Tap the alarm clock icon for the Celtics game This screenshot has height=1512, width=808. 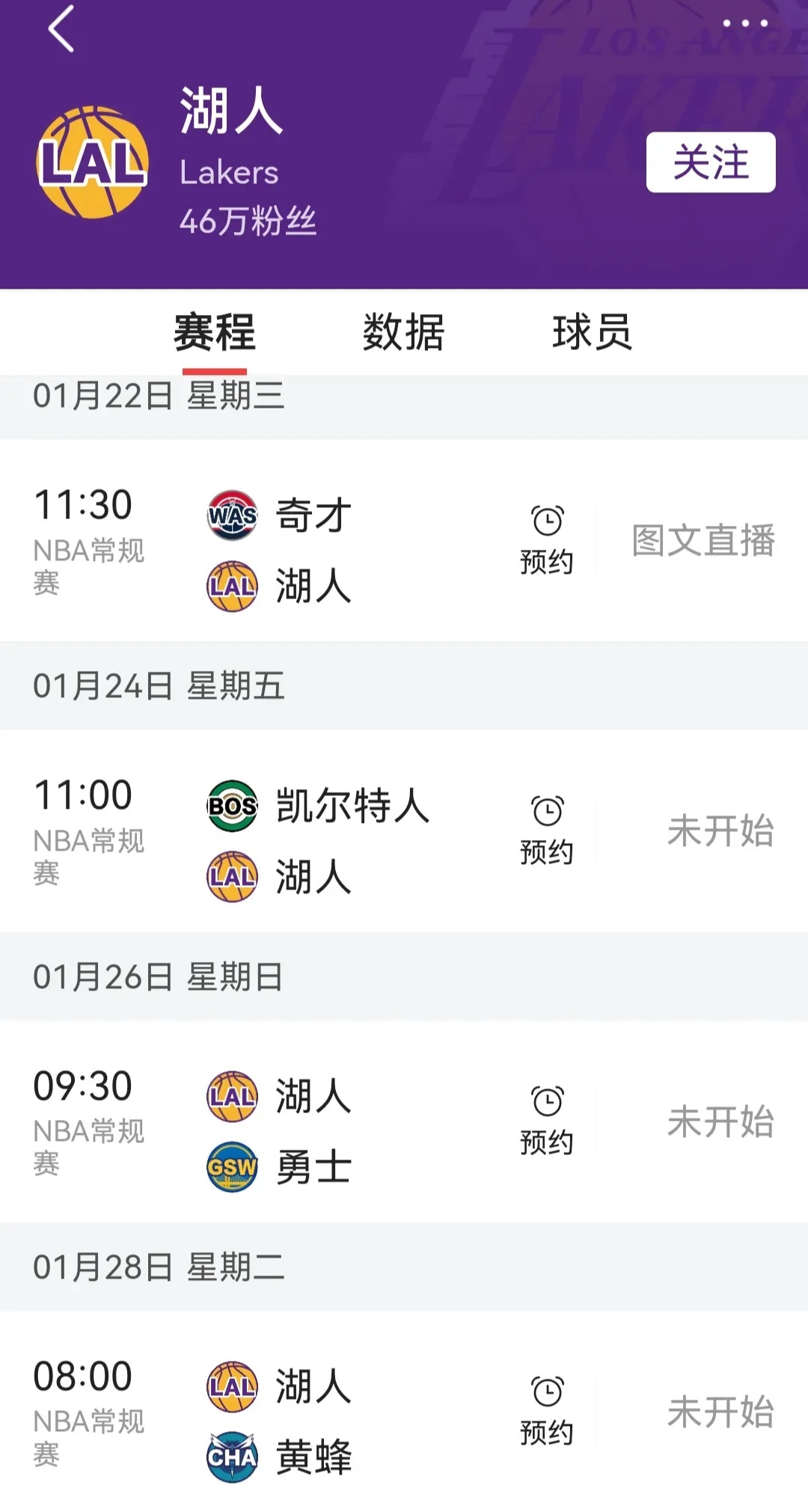pos(547,811)
